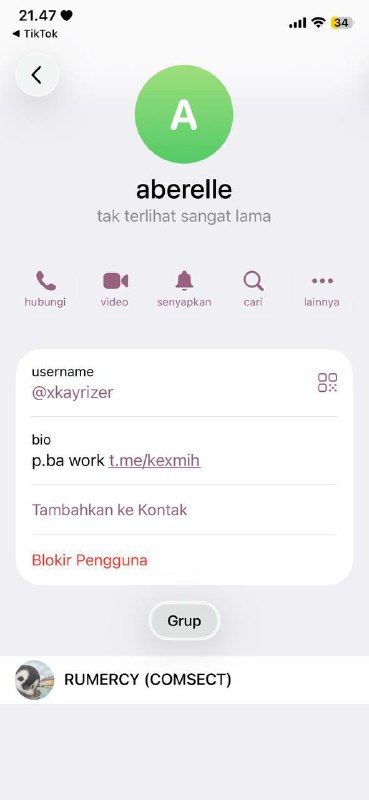Return to TikTok via status bar link
Image resolution: width=369 pixels, height=800 pixels.
(35, 34)
